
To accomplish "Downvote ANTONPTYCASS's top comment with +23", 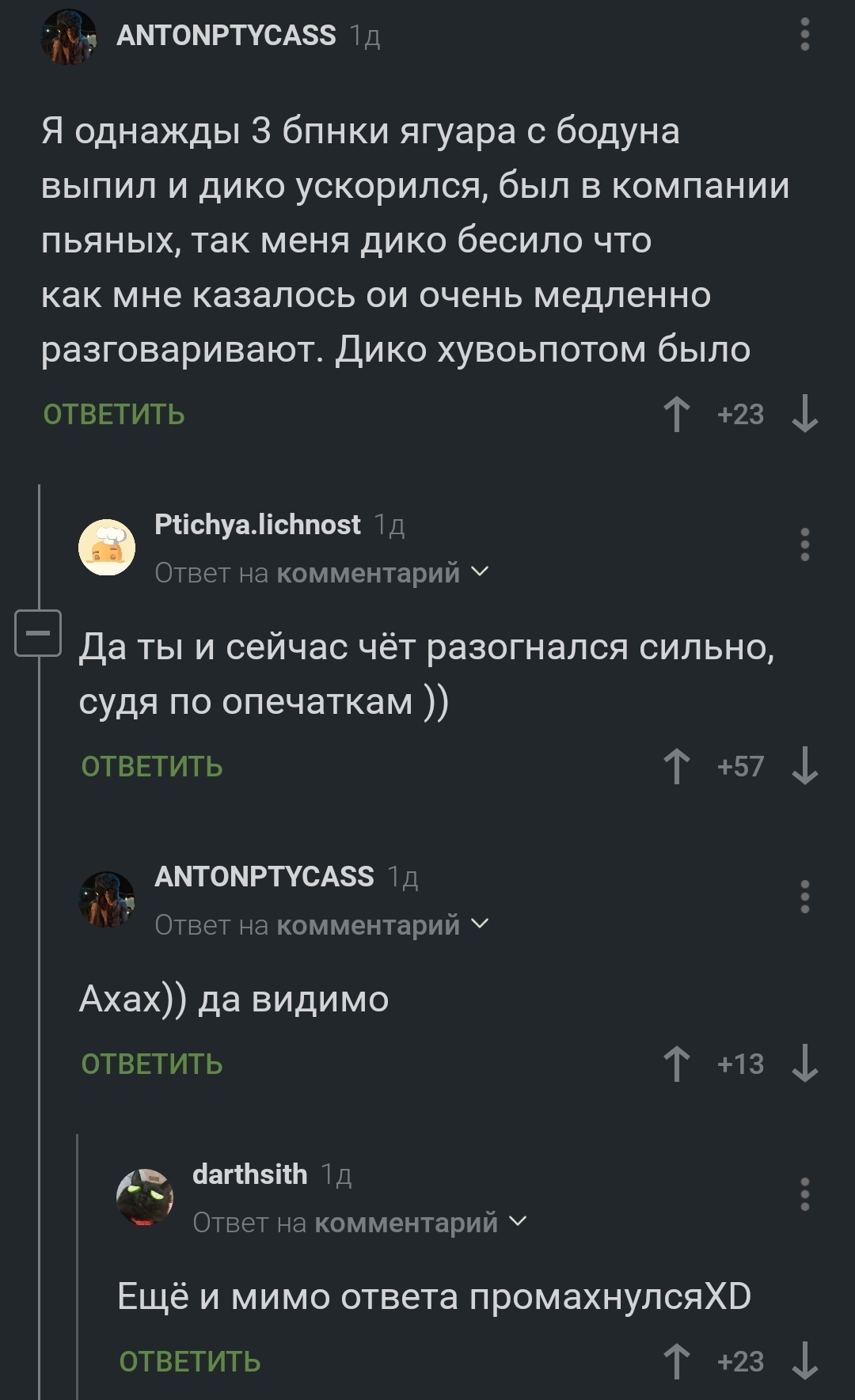I will [804, 415].
